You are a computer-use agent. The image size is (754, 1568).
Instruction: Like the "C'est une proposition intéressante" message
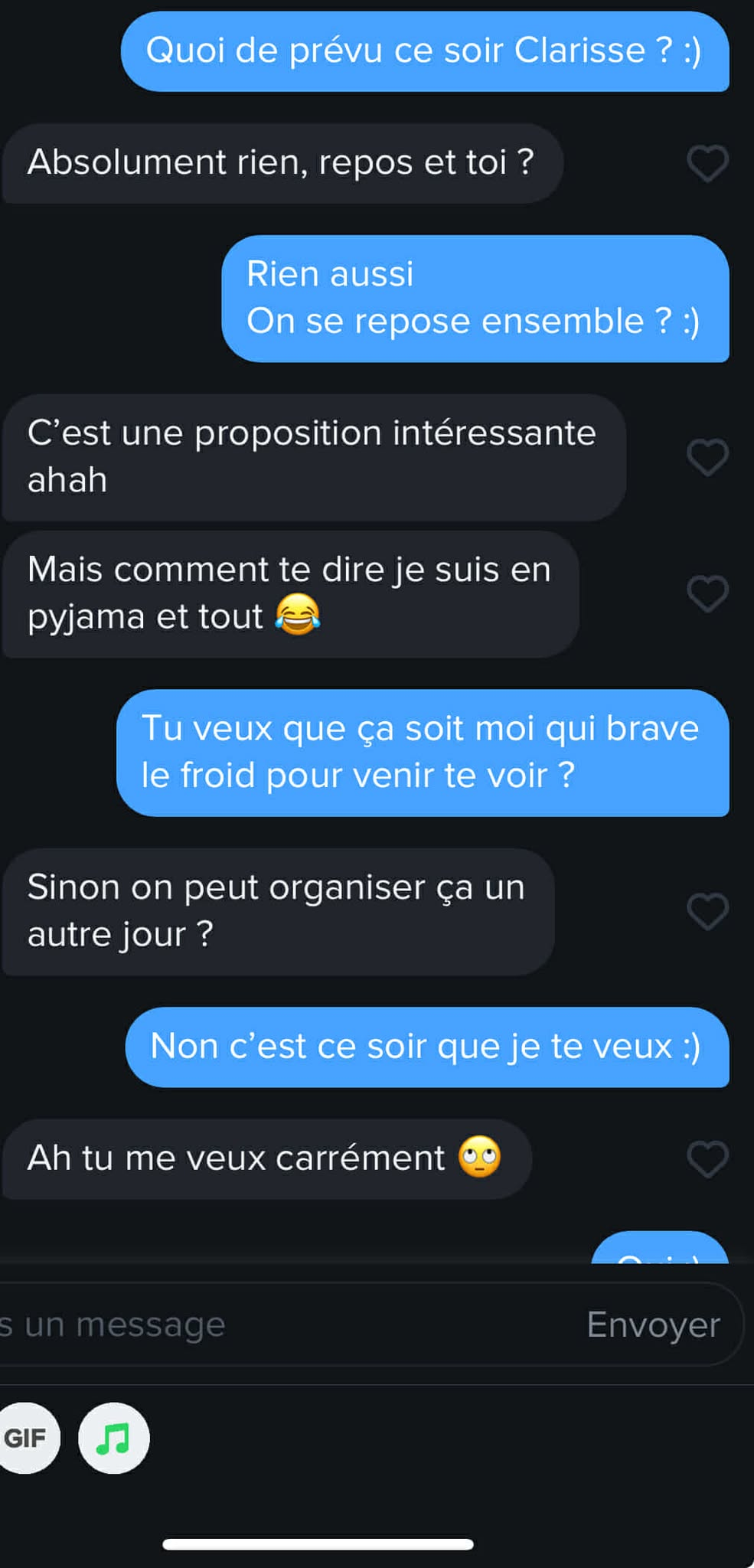[707, 457]
